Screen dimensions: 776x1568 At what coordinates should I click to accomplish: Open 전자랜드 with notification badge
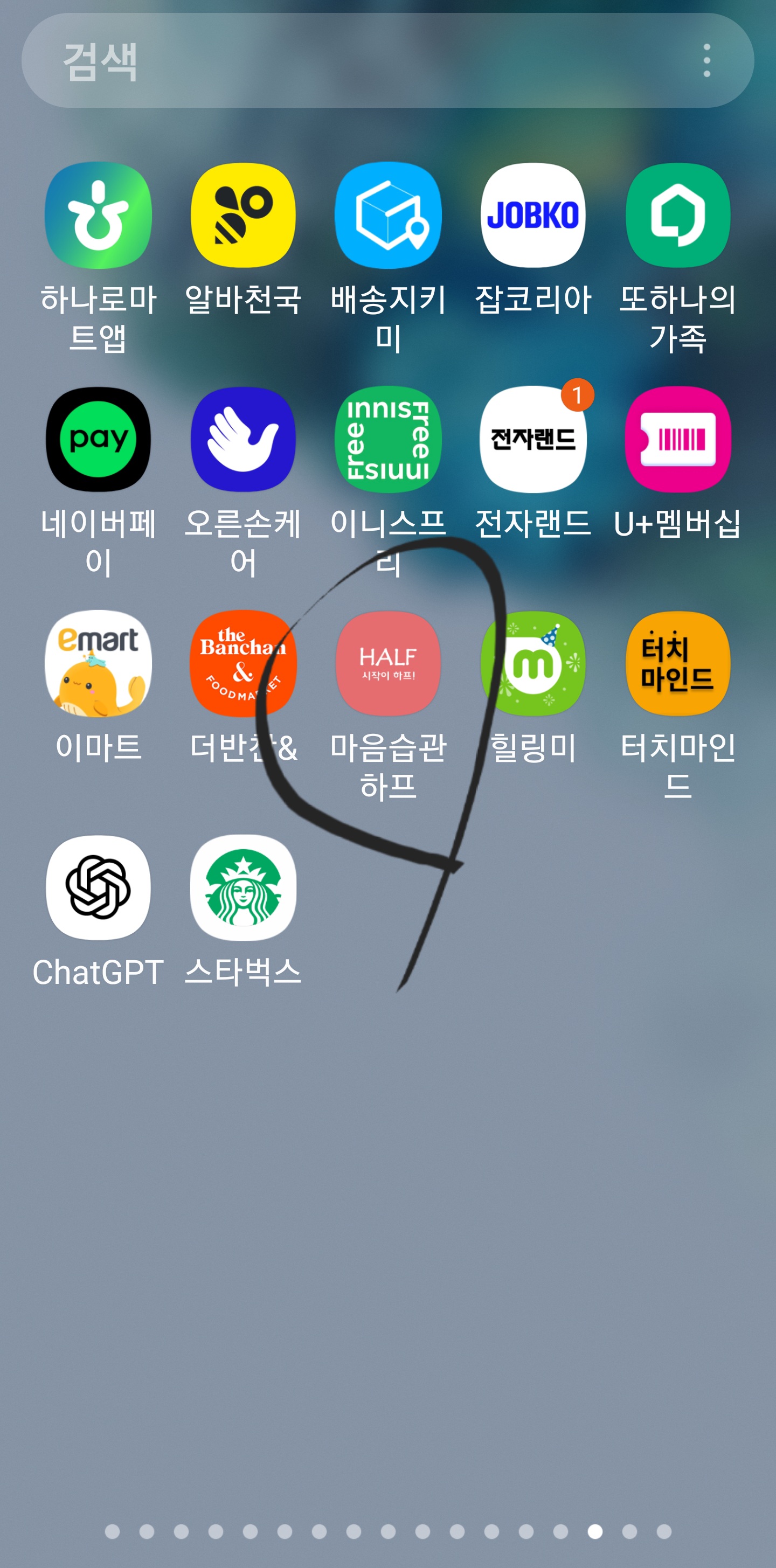[x=532, y=439]
